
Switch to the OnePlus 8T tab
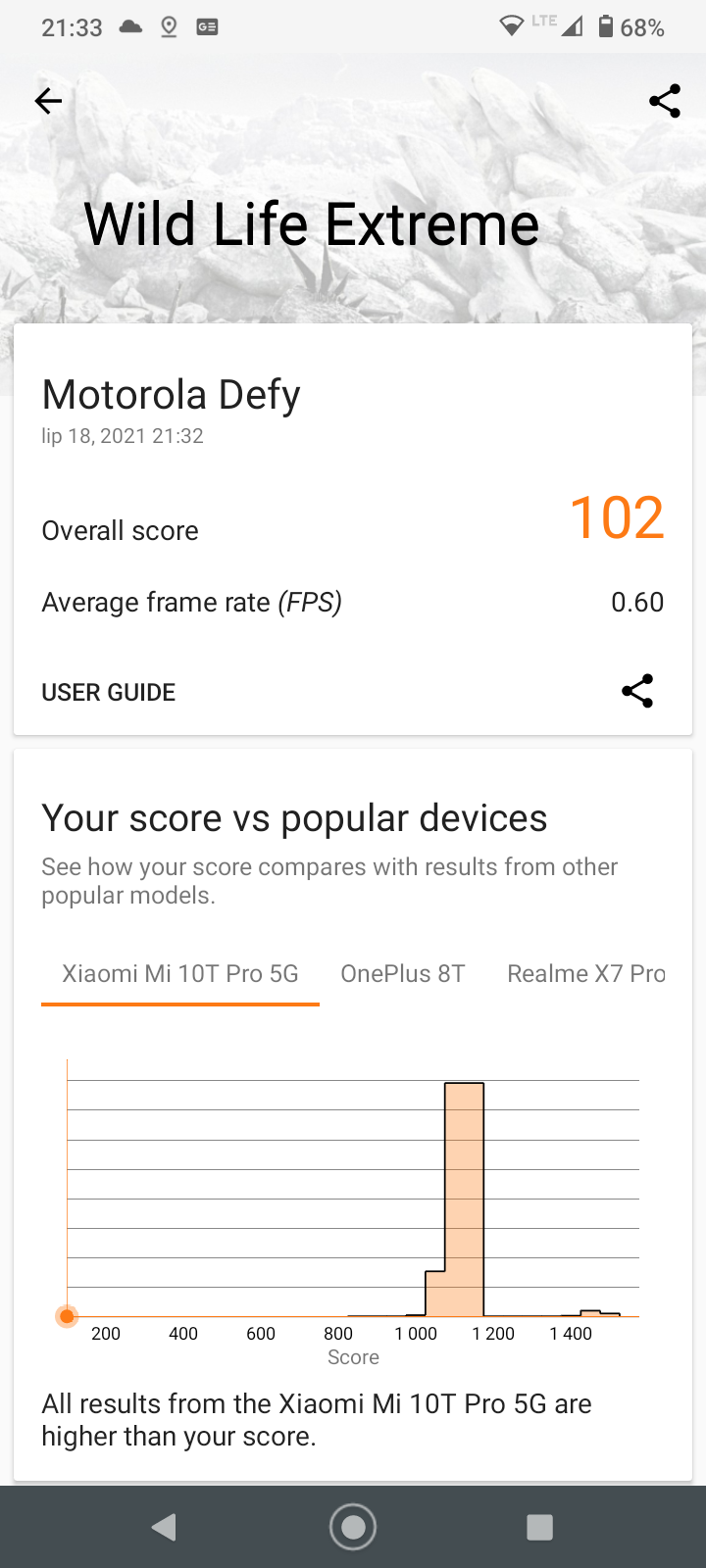click(x=403, y=974)
